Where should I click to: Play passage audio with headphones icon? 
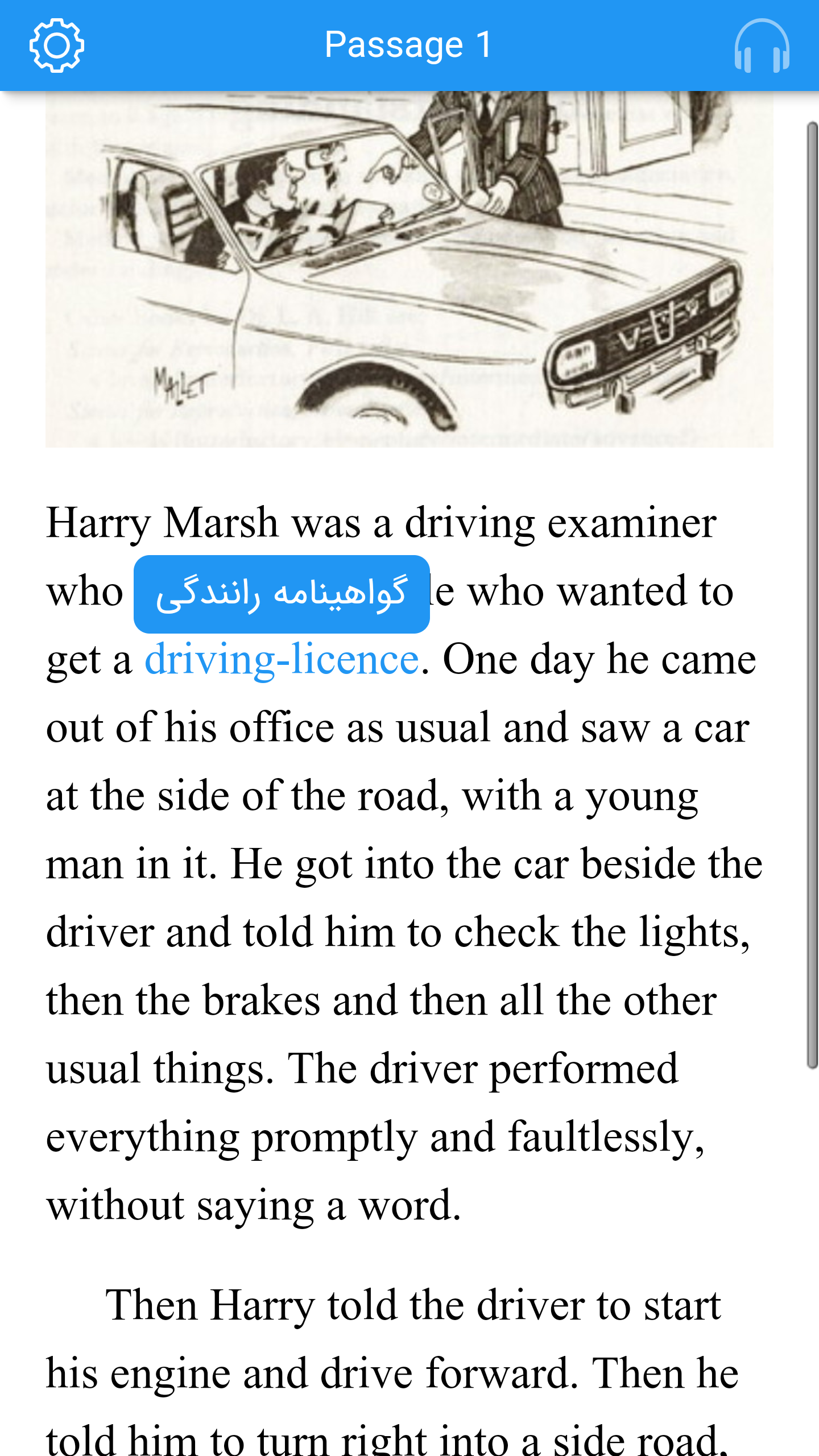click(762, 45)
